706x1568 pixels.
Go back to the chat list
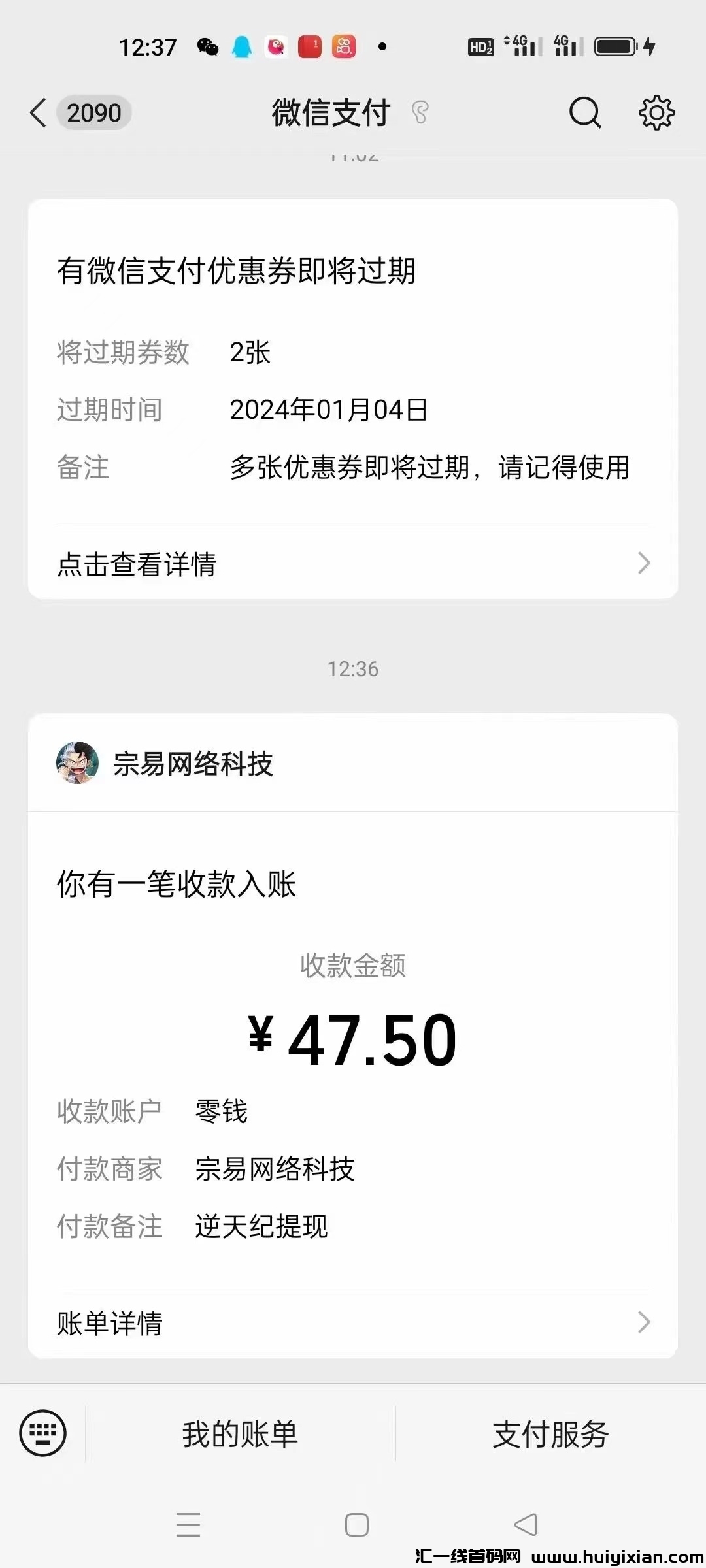(39, 113)
